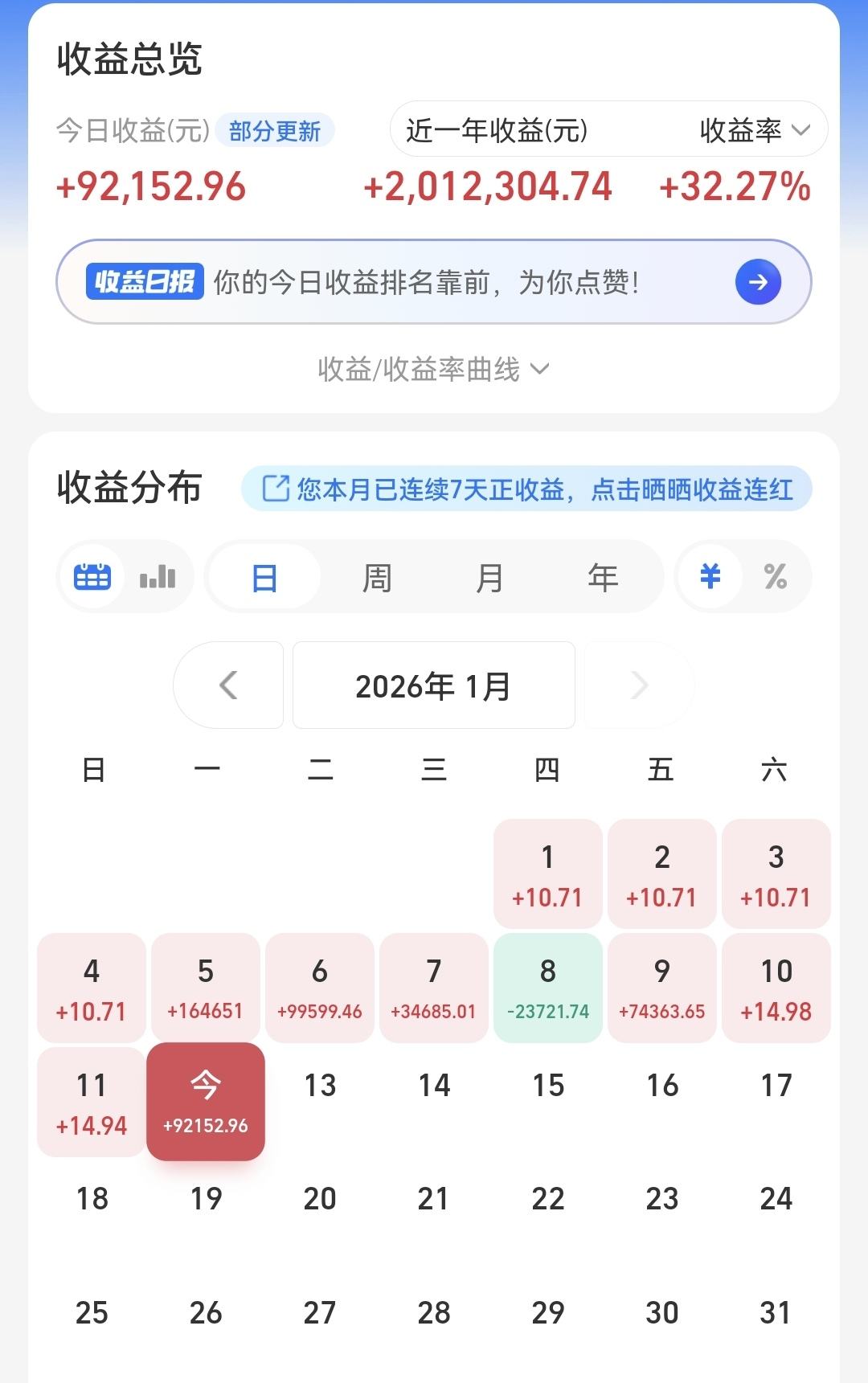Click today's highlighted 今 calendar cell

(205, 1102)
